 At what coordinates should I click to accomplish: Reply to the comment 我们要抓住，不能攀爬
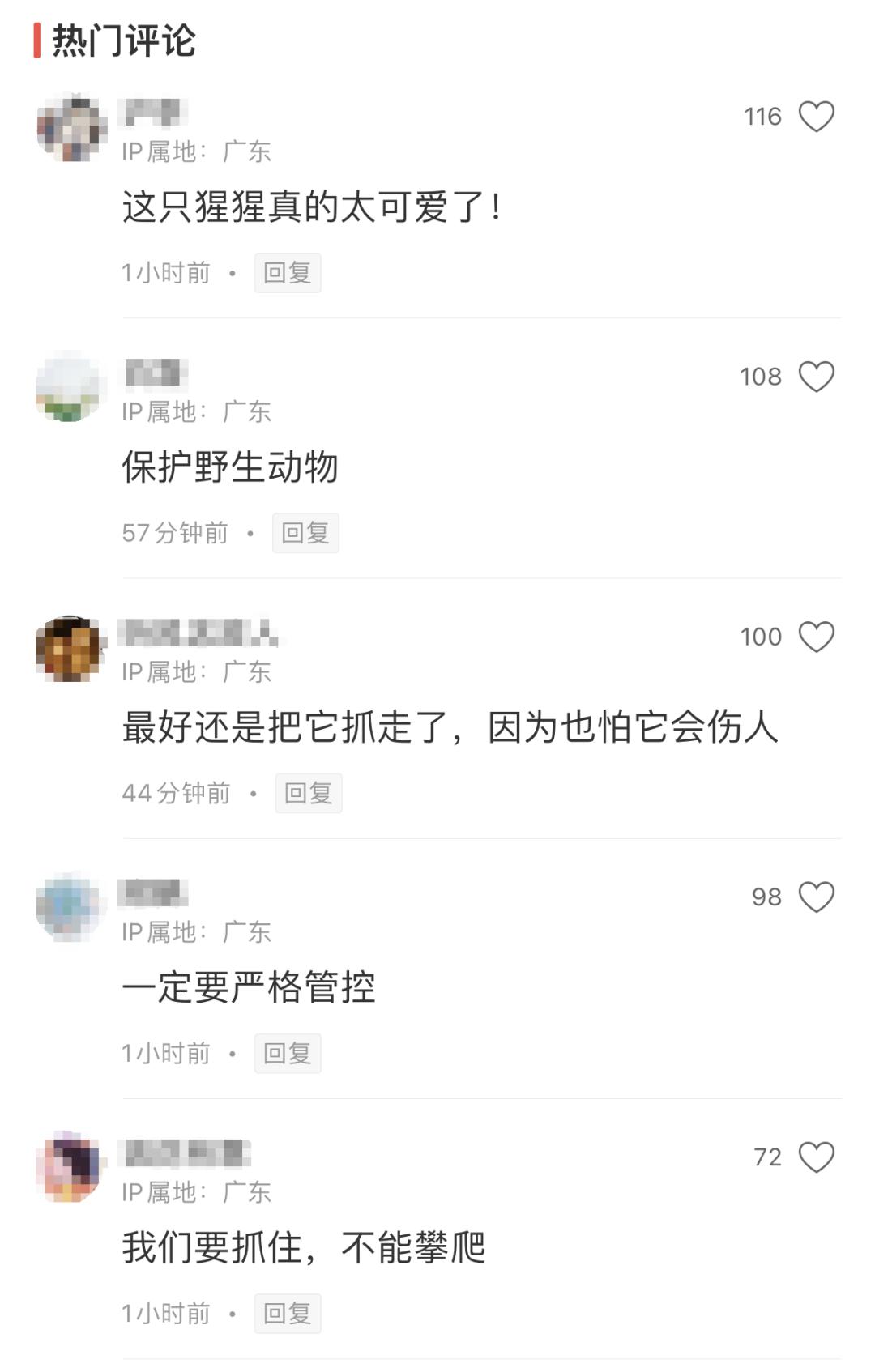coord(288,1313)
